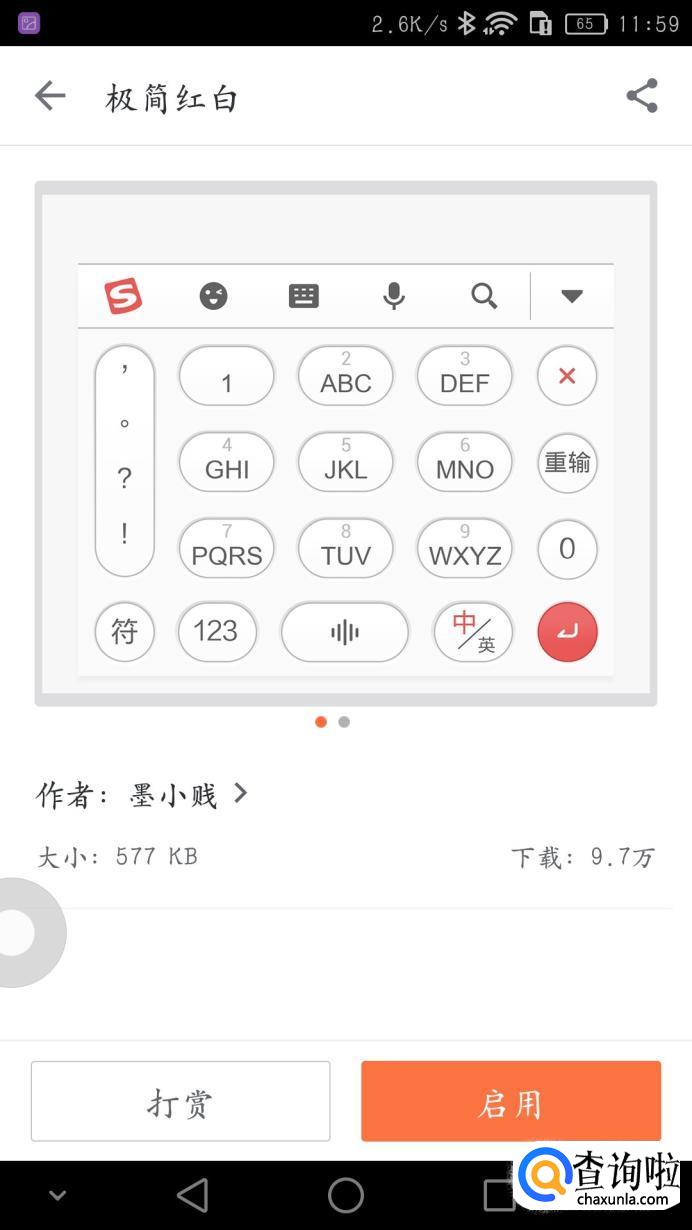Go to the system home screen
Screen dimensions: 692x1230
point(346,1195)
